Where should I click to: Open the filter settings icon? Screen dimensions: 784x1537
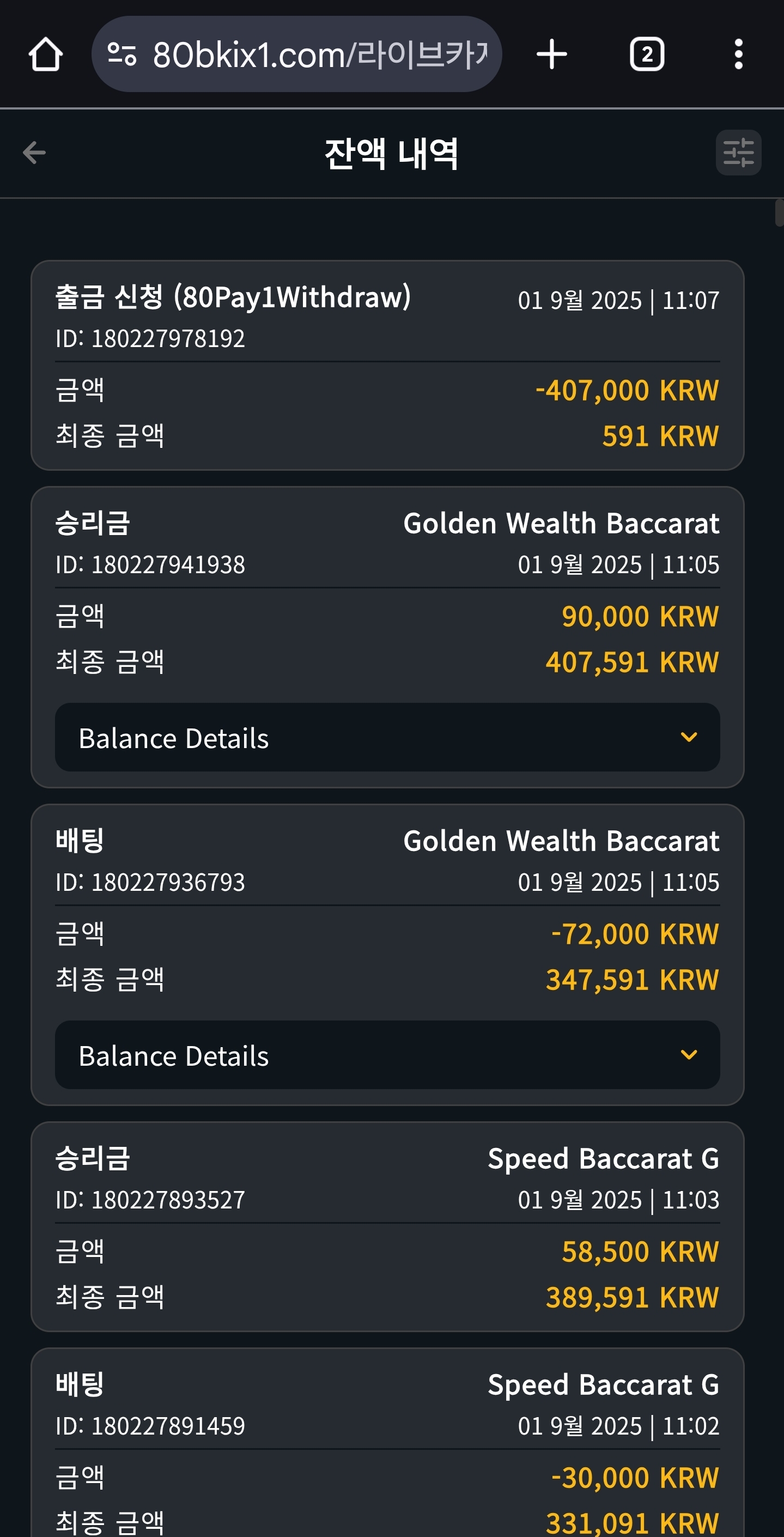tap(738, 153)
